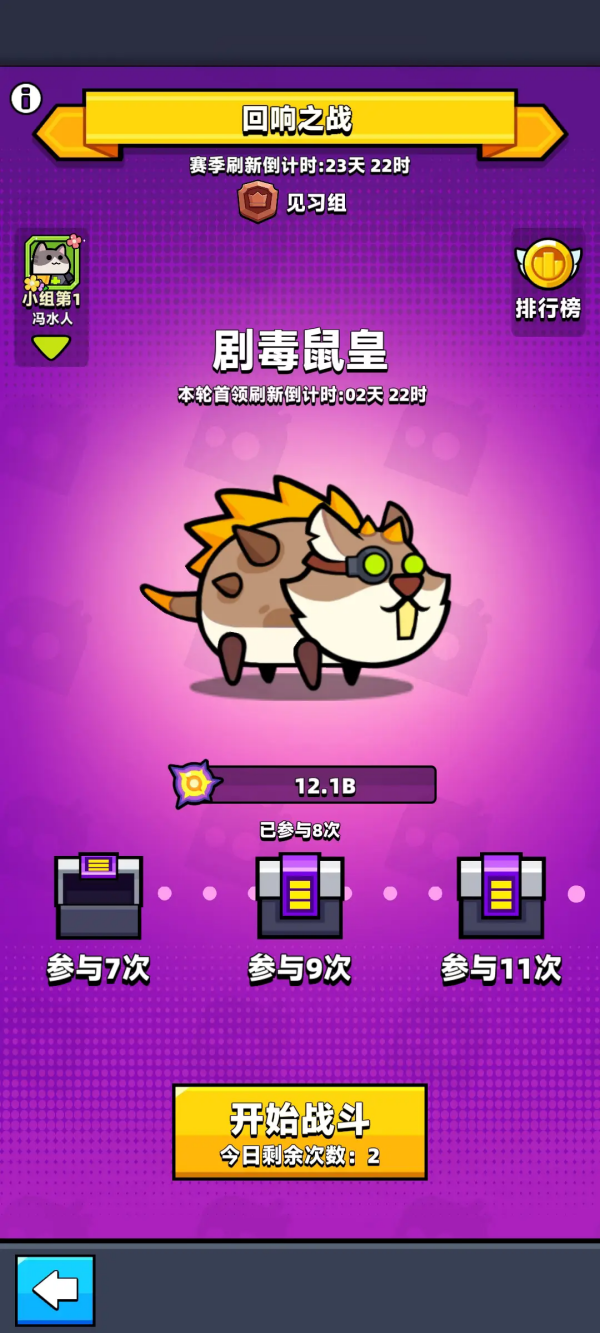Open the 参与11次 reward chest
Viewport: 600px width, 1333px height.
point(501,895)
